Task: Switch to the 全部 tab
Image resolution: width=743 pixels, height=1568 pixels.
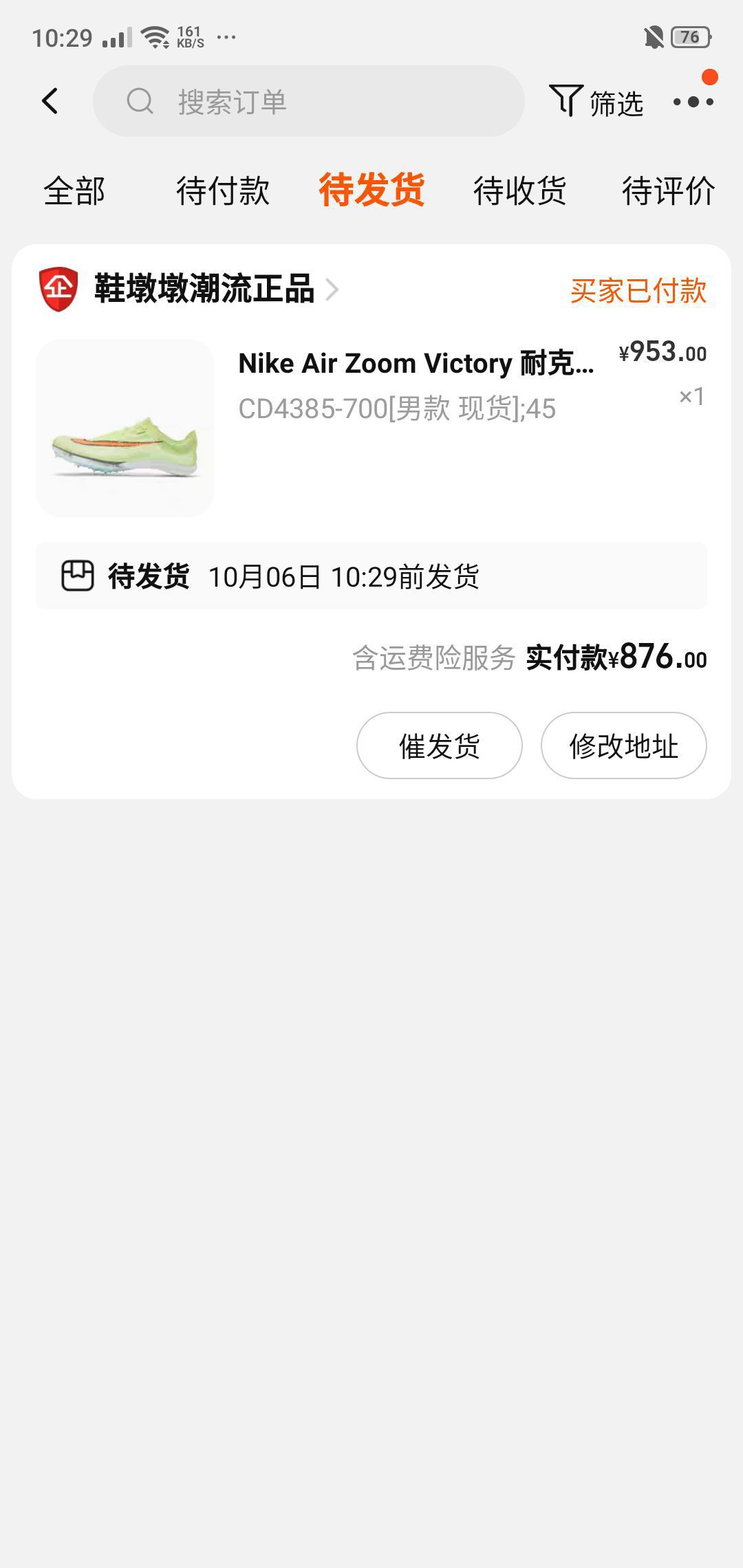Action: tap(74, 190)
